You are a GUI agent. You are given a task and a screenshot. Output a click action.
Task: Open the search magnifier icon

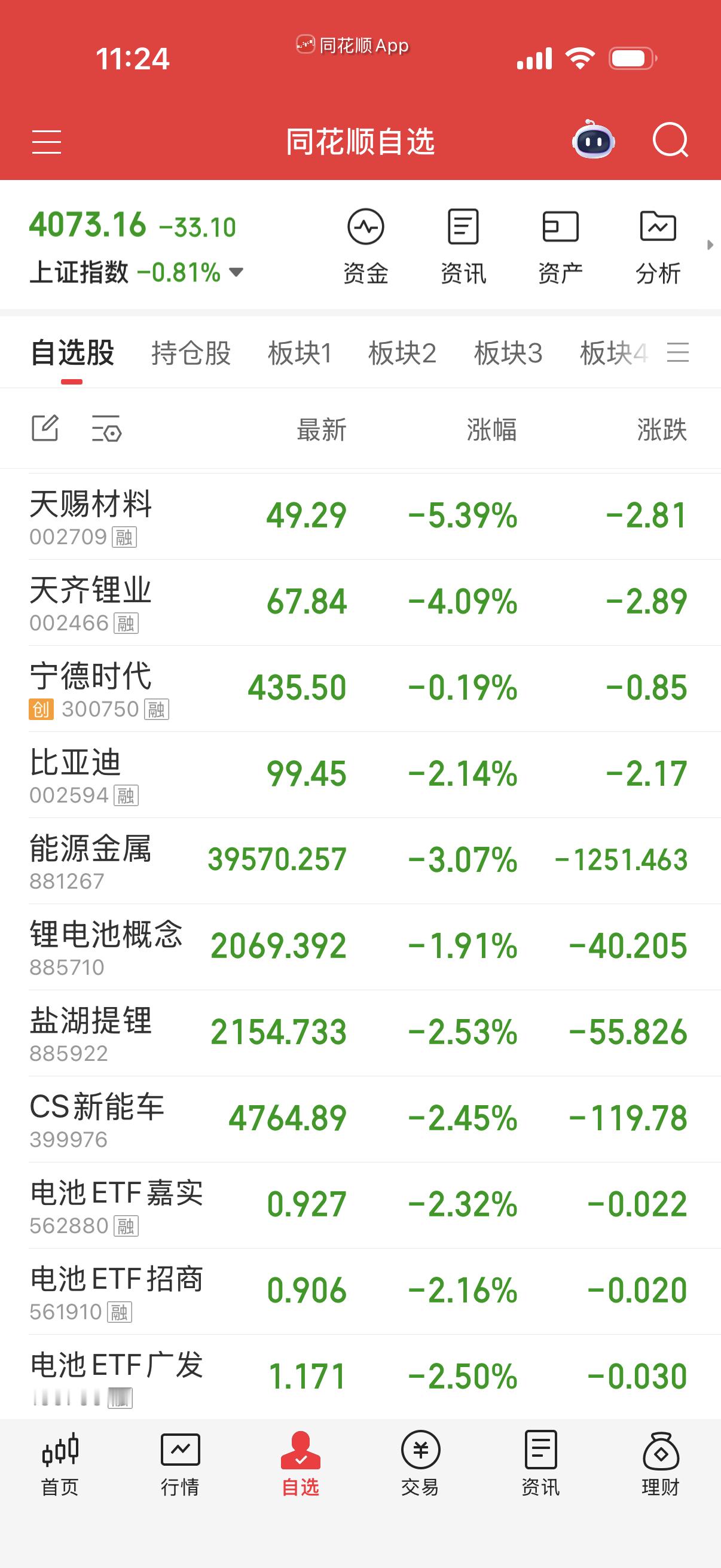click(671, 141)
